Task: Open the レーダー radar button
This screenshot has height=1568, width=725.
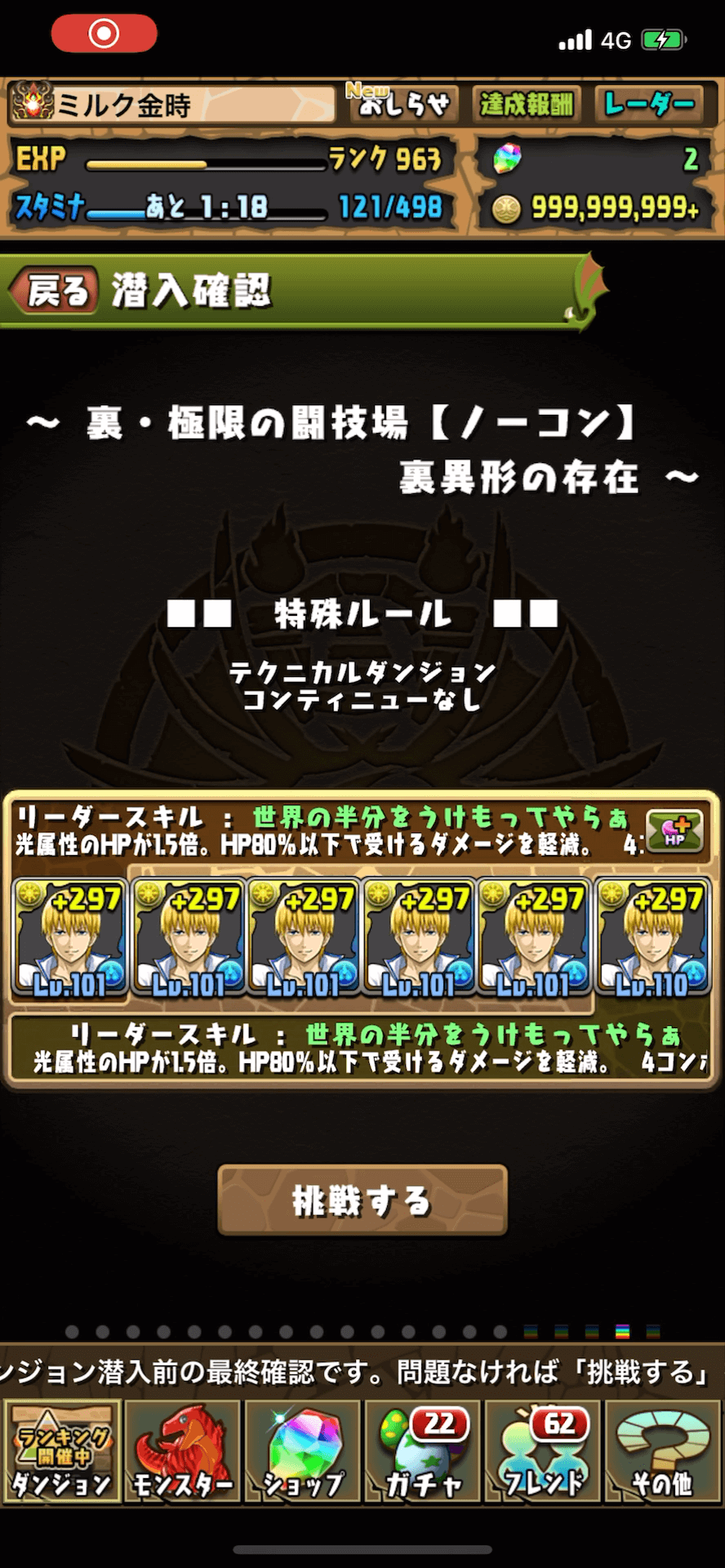Action: point(649,104)
